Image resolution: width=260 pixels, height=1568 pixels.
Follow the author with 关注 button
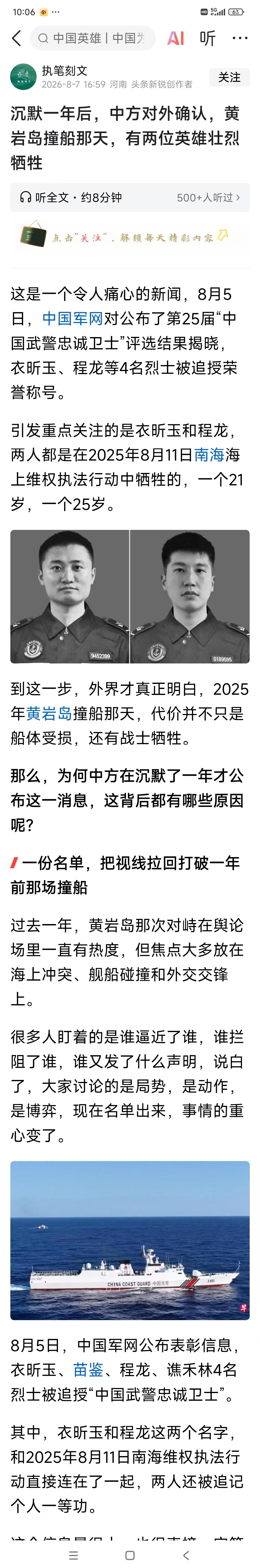[x=230, y=77]
